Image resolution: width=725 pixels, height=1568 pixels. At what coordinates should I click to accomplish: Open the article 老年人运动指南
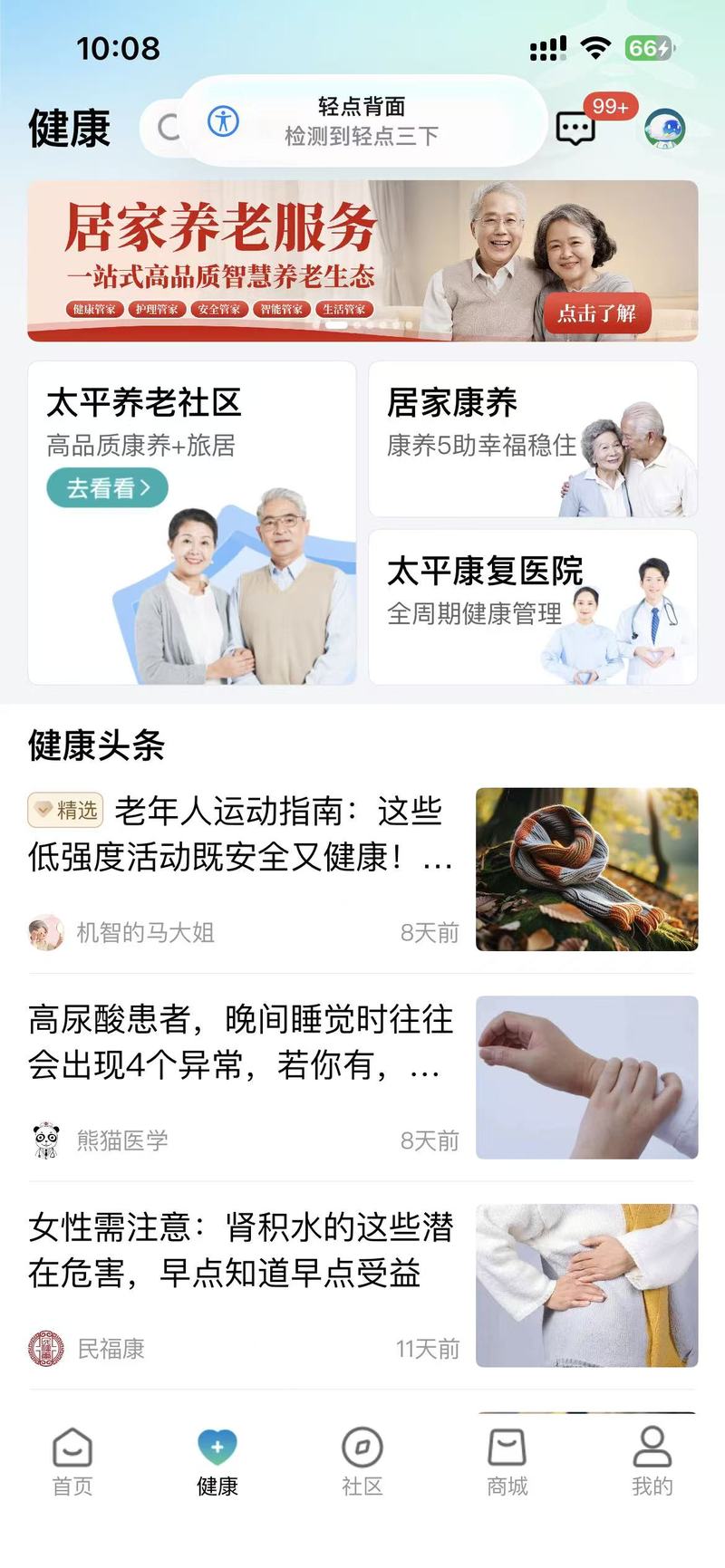[x=241, y=833]
